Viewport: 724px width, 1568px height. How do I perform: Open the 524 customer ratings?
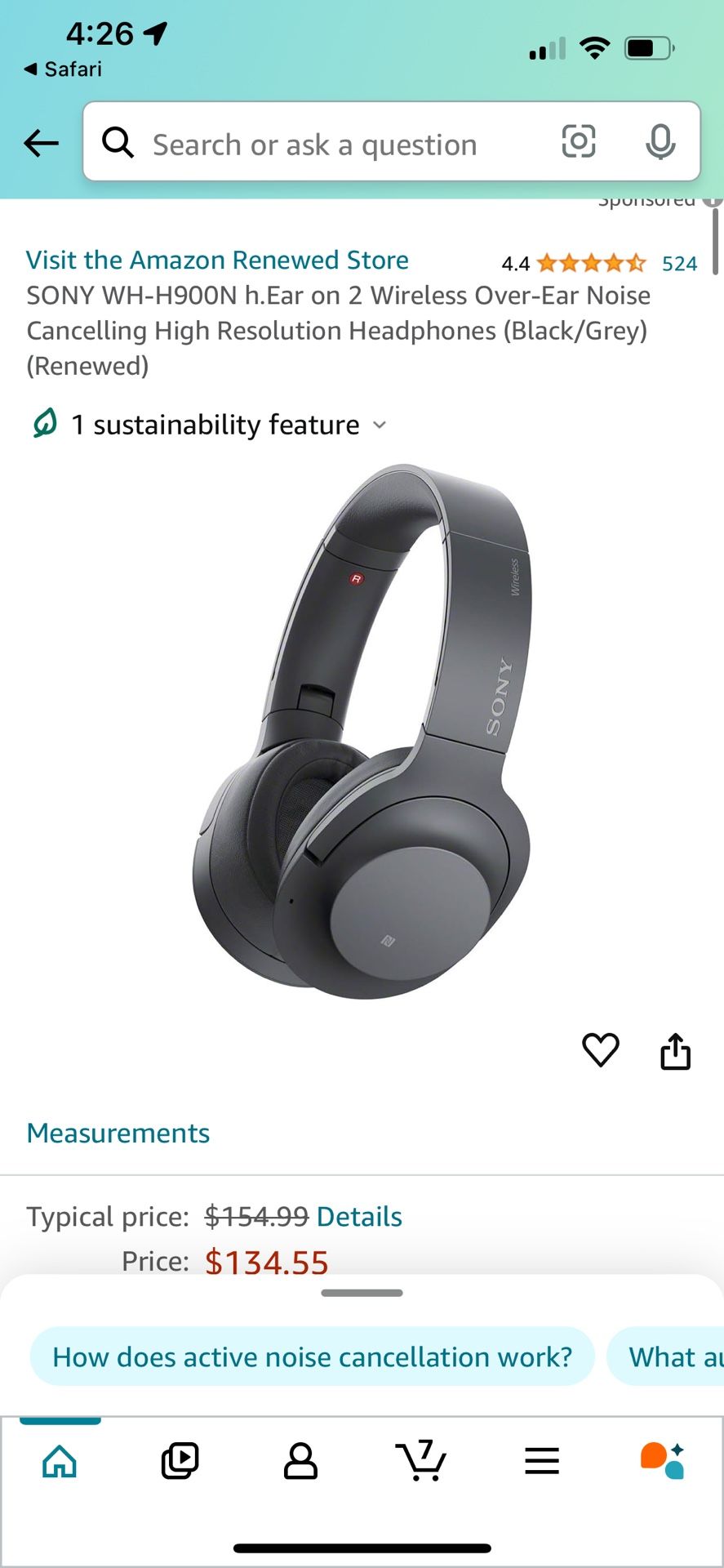[x=679, y=263]
